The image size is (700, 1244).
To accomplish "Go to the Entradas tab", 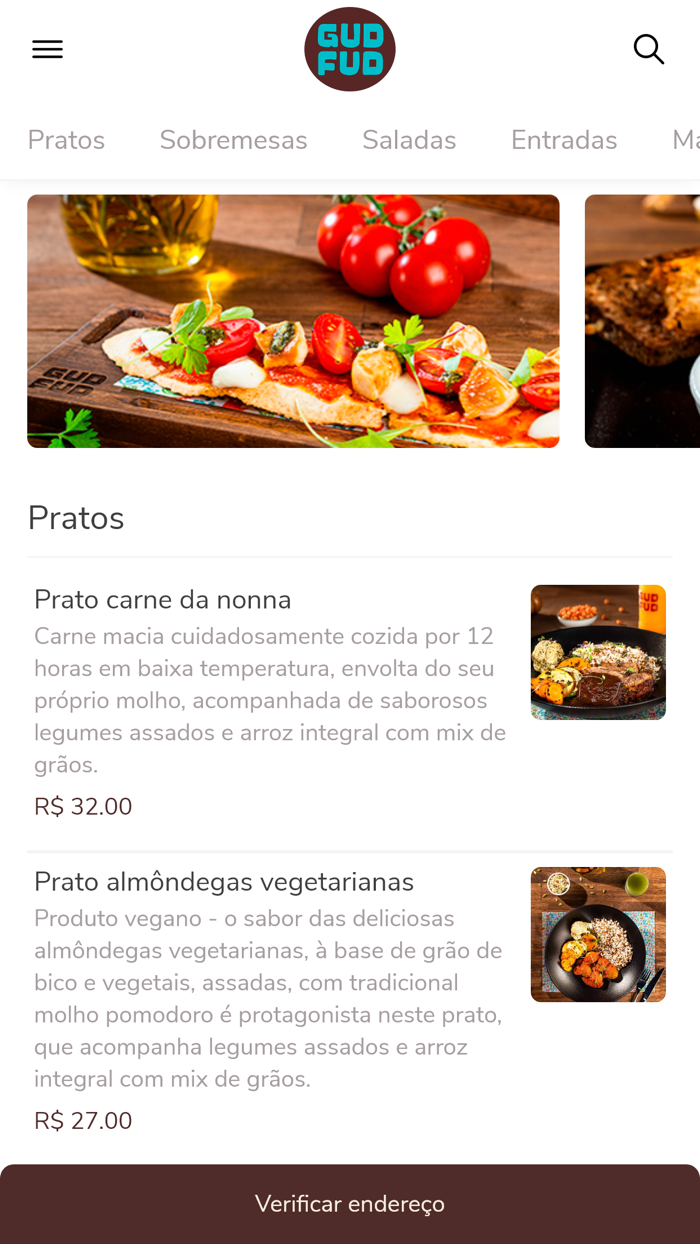I will pyautogui.click(x=564, y=140).
